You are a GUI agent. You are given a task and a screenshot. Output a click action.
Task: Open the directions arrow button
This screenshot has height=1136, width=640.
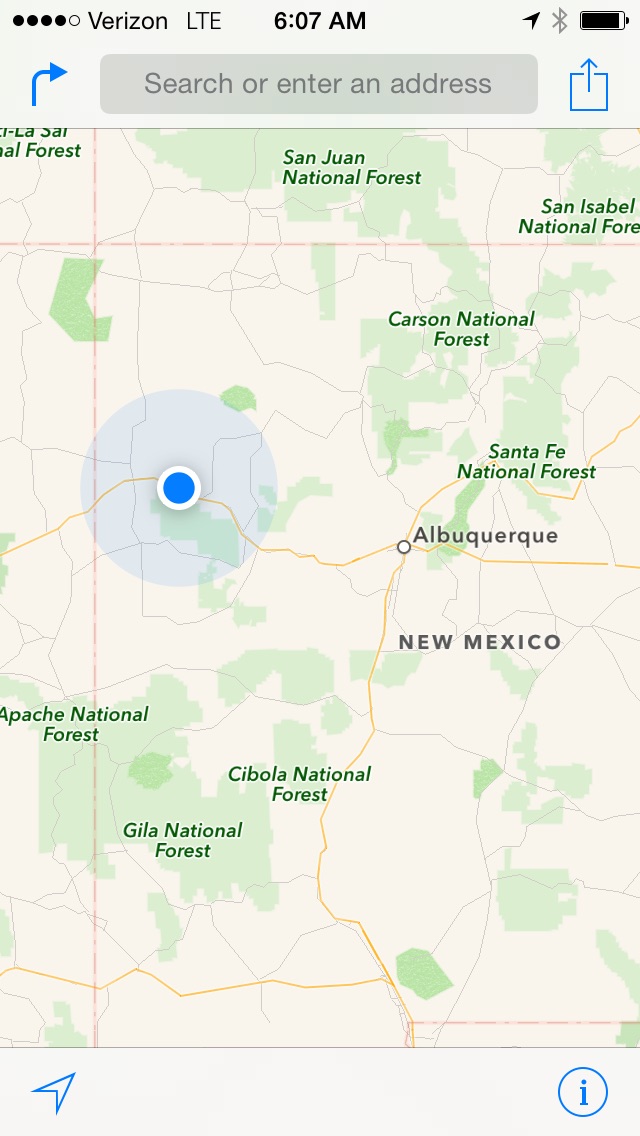click(48, 85)
